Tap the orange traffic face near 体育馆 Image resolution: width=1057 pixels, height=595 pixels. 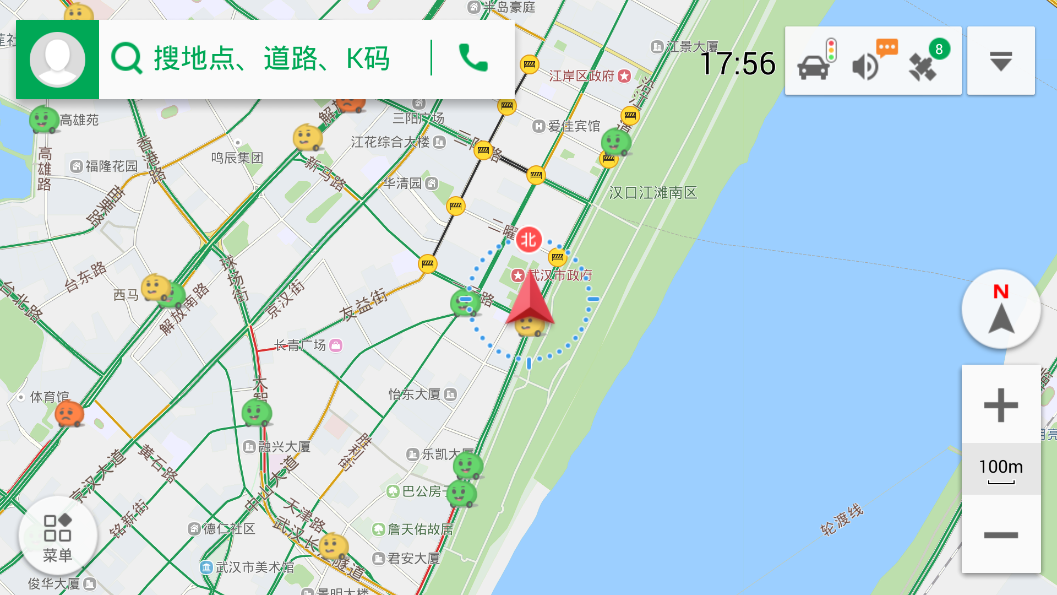[x=68, y=412]
